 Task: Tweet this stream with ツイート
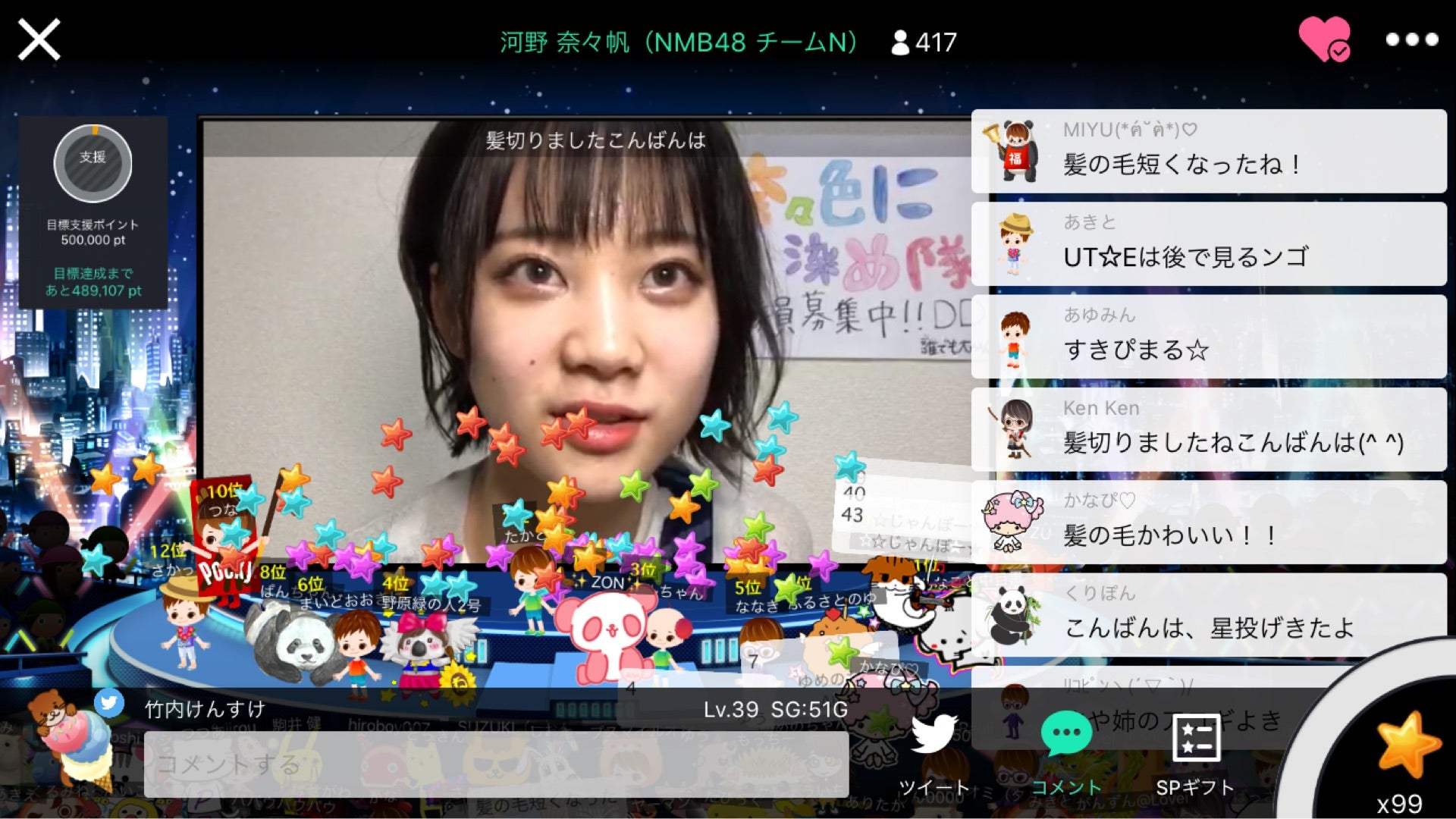[934, 752]
